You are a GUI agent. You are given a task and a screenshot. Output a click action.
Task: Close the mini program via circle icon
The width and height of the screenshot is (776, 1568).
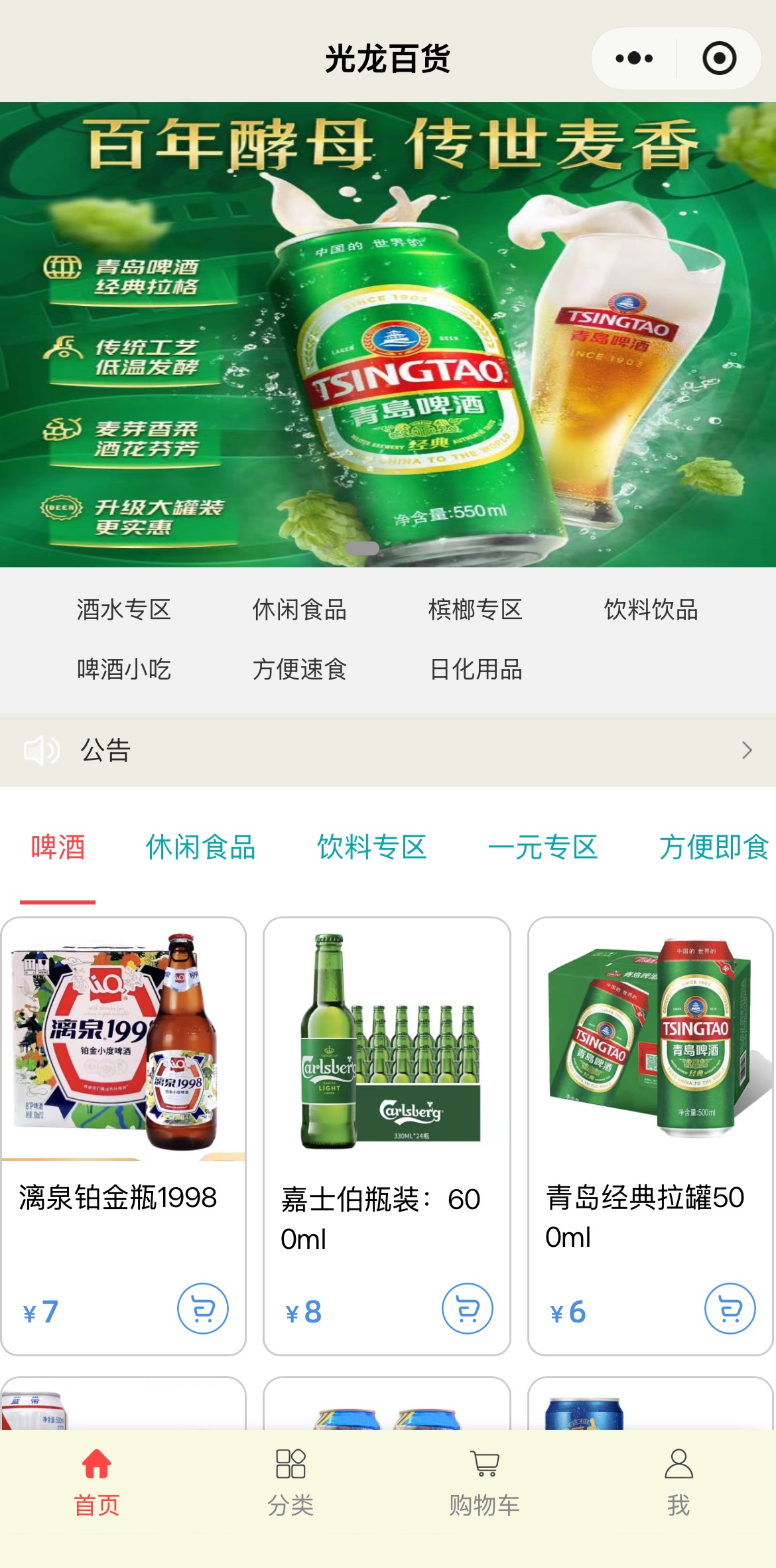point(719,58)
